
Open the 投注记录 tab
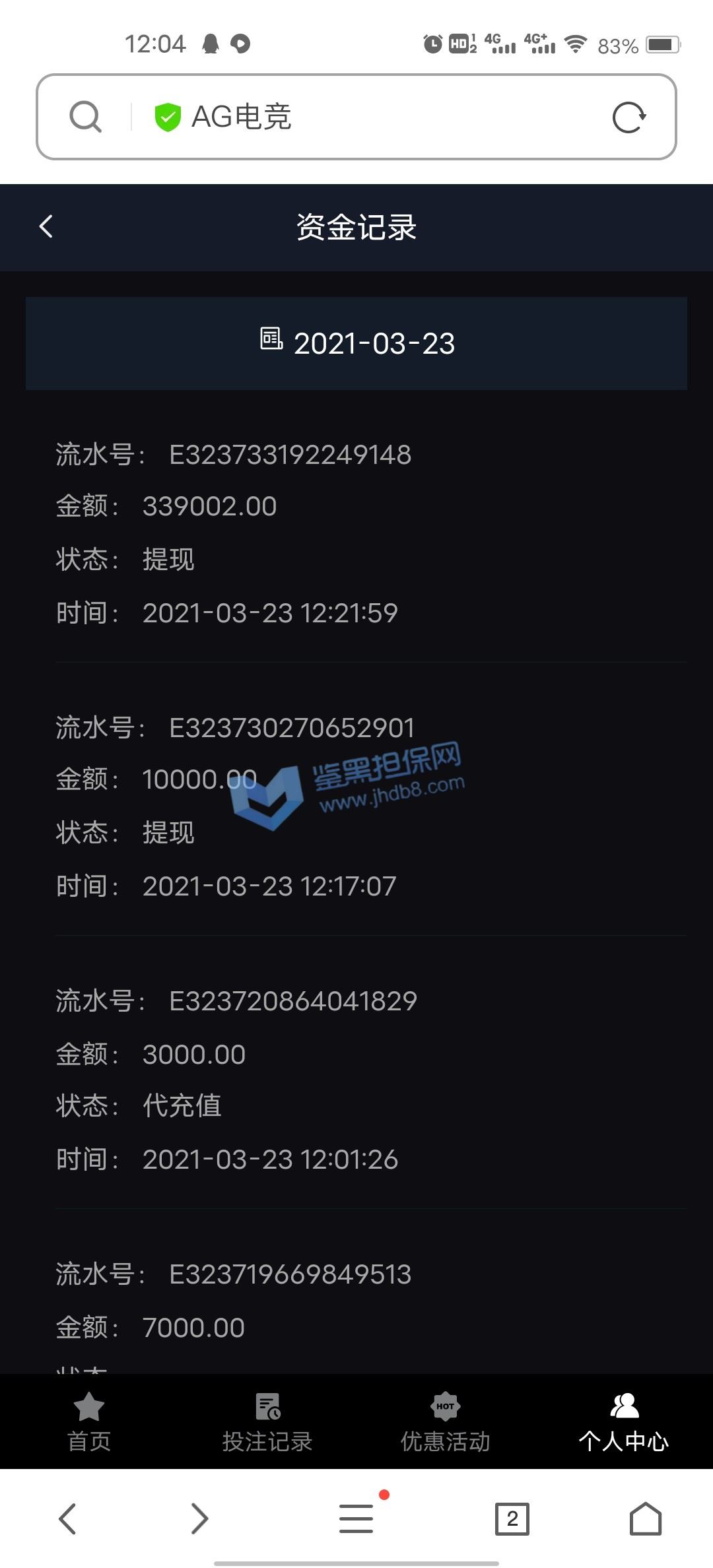tap(267, 1422)
